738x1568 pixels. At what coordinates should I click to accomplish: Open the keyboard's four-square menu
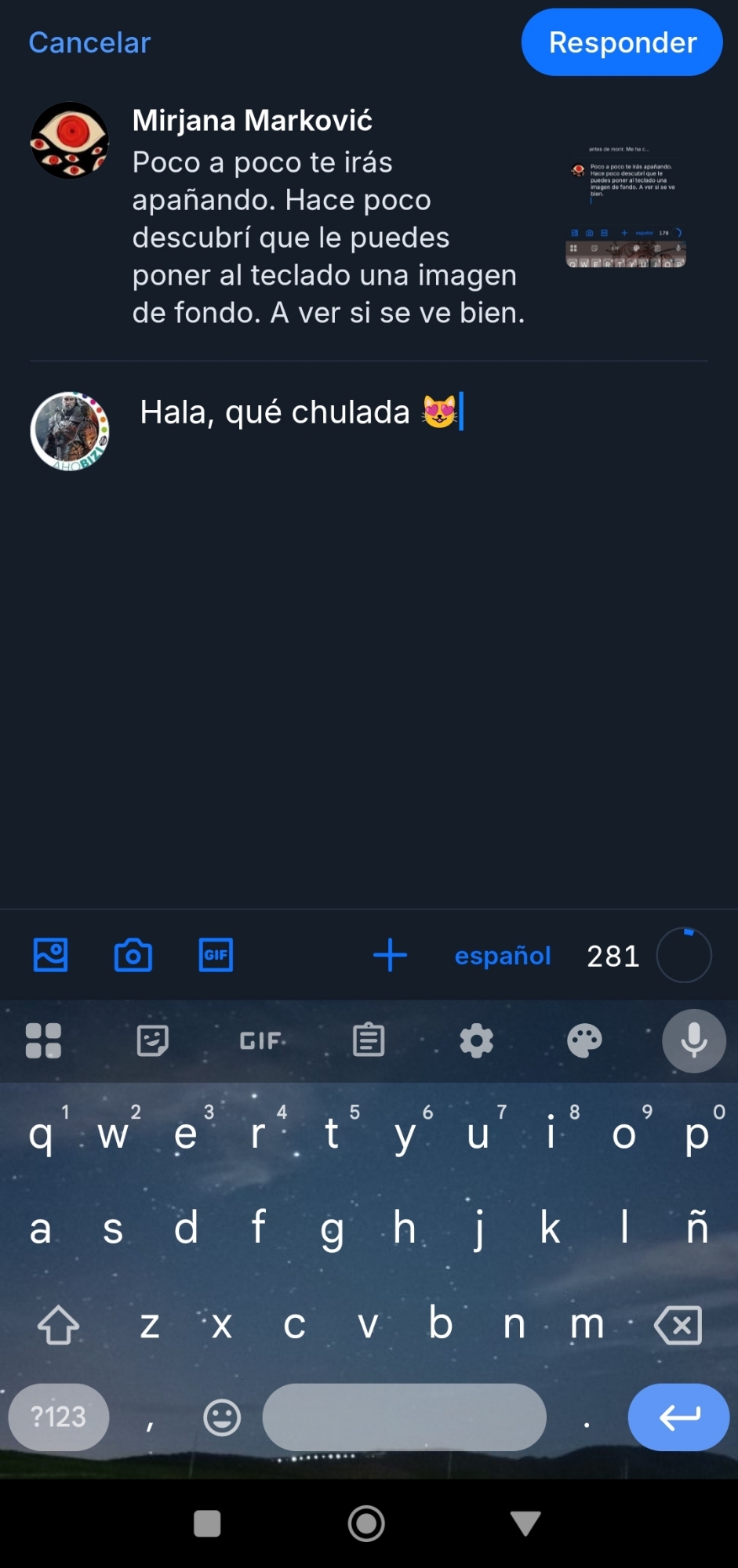[44, 1041]
